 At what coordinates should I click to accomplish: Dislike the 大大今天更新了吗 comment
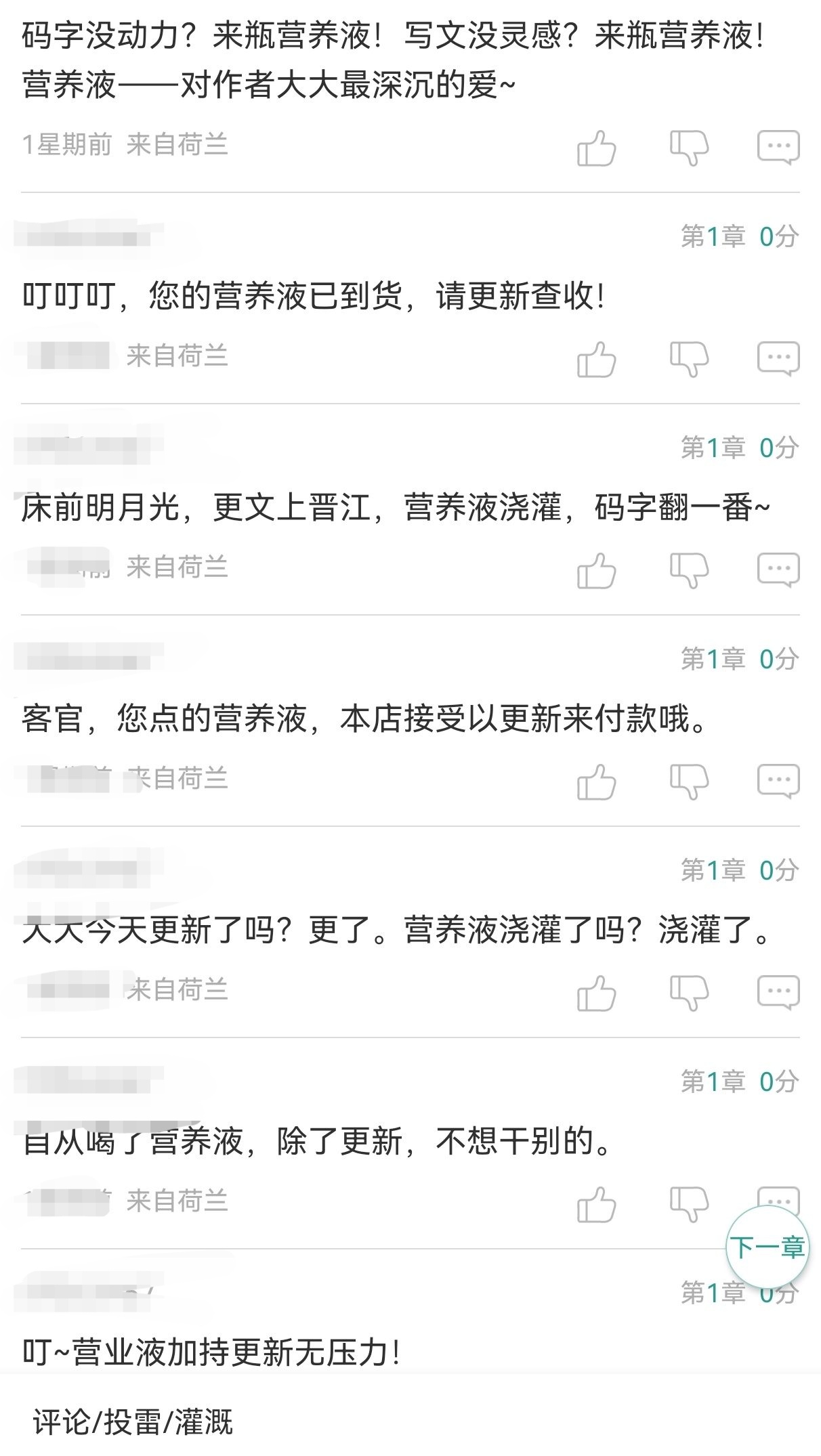click(689, 993)
